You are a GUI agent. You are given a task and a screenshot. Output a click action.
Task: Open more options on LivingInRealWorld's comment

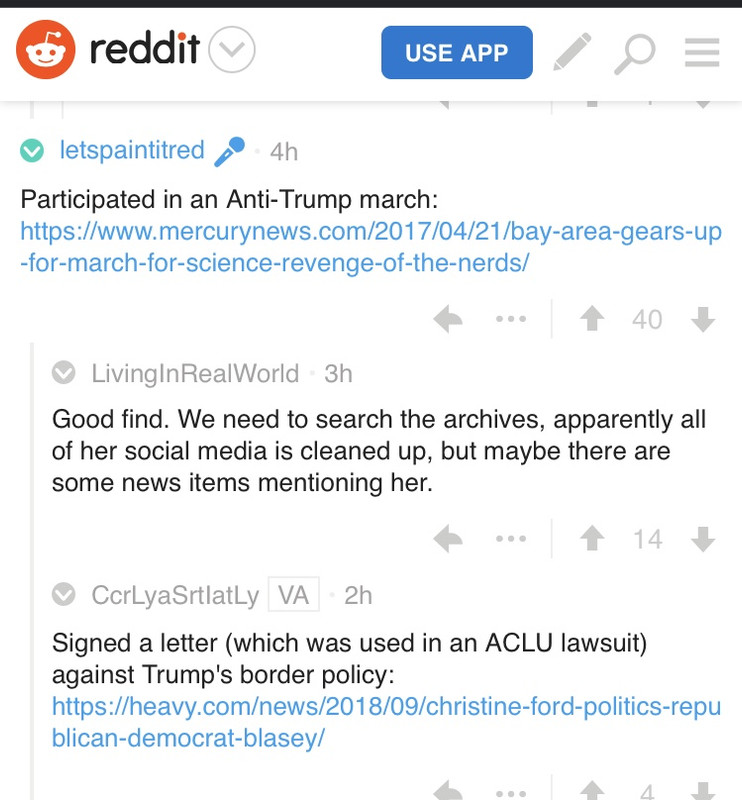point(511,540)
